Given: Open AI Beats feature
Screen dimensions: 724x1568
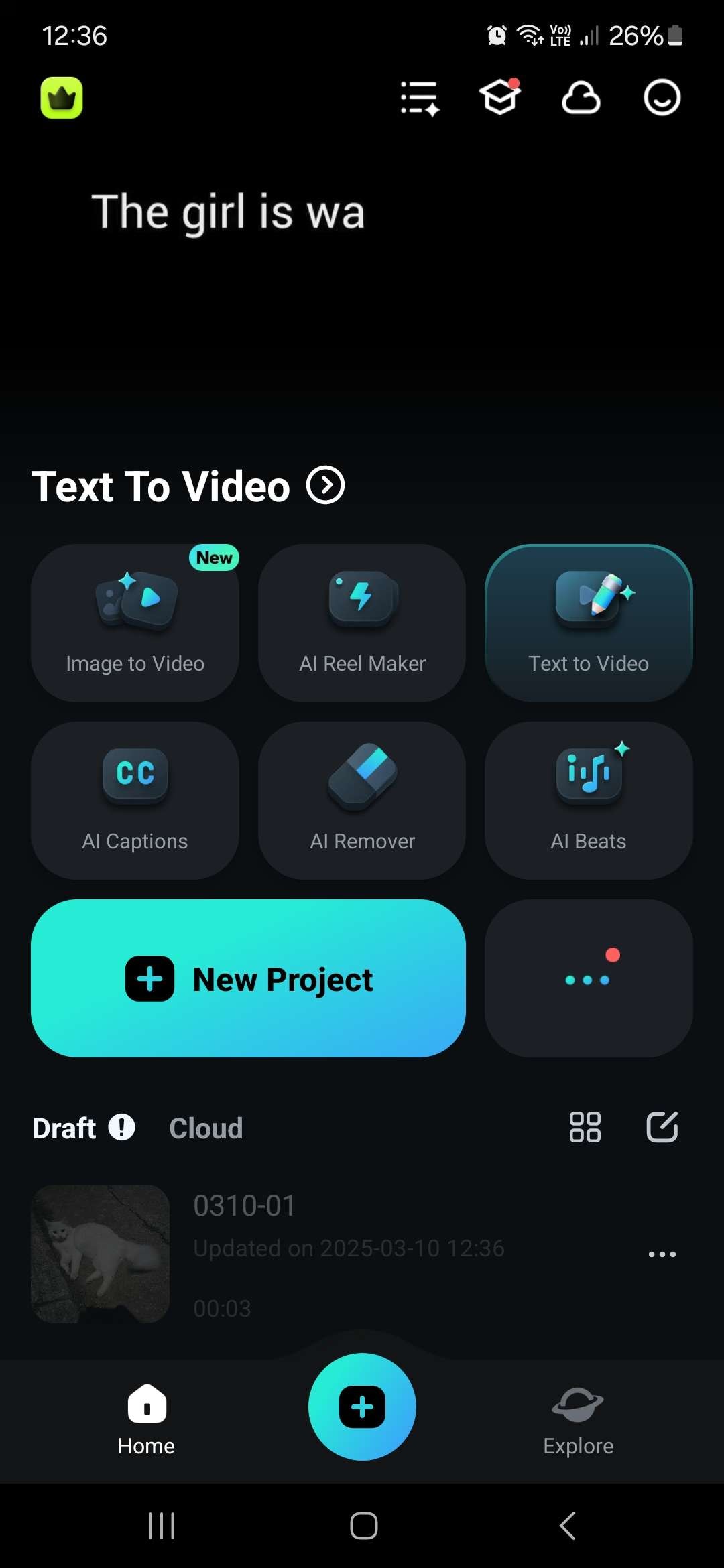Looking at the screenshot, I should pyautogui.click(x=589, y=800).
